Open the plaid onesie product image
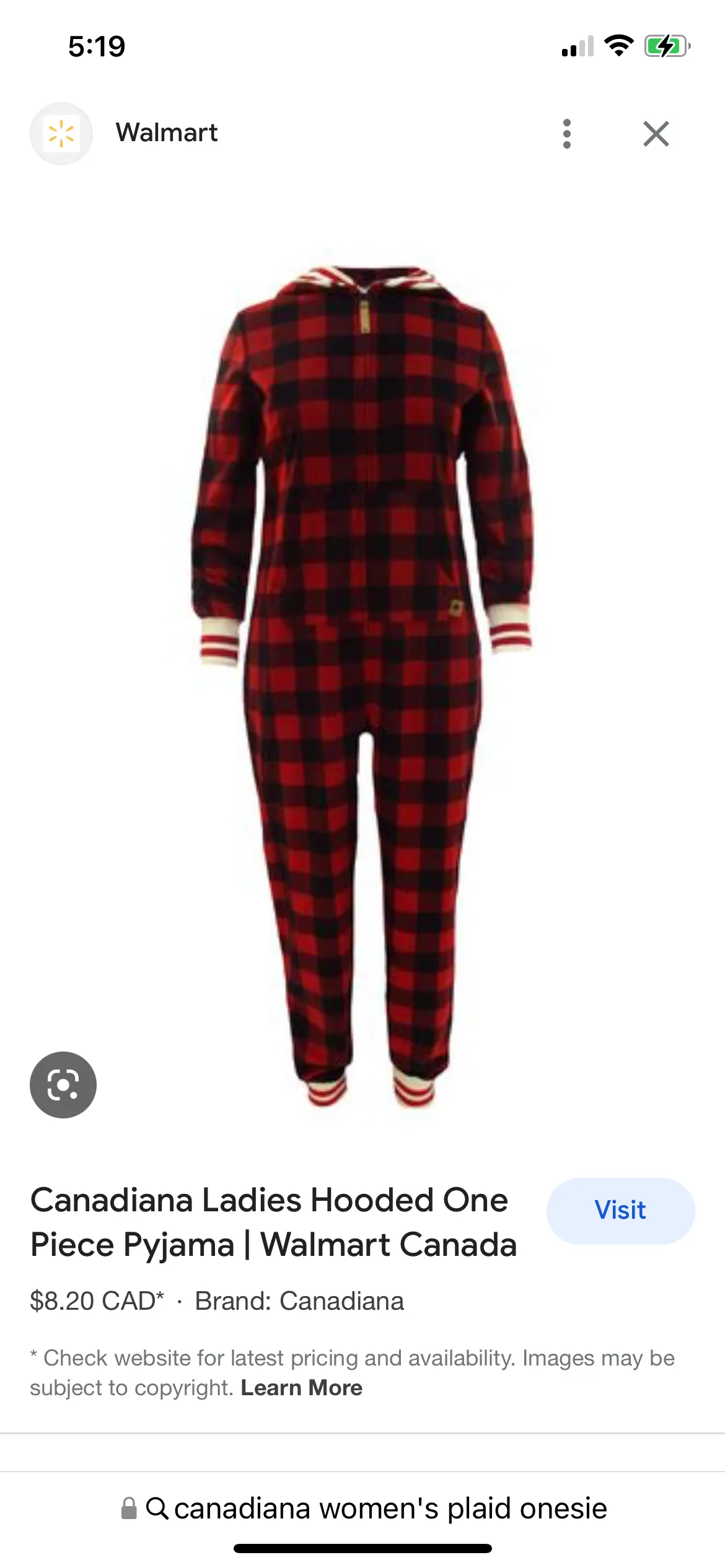 [362, 681]
